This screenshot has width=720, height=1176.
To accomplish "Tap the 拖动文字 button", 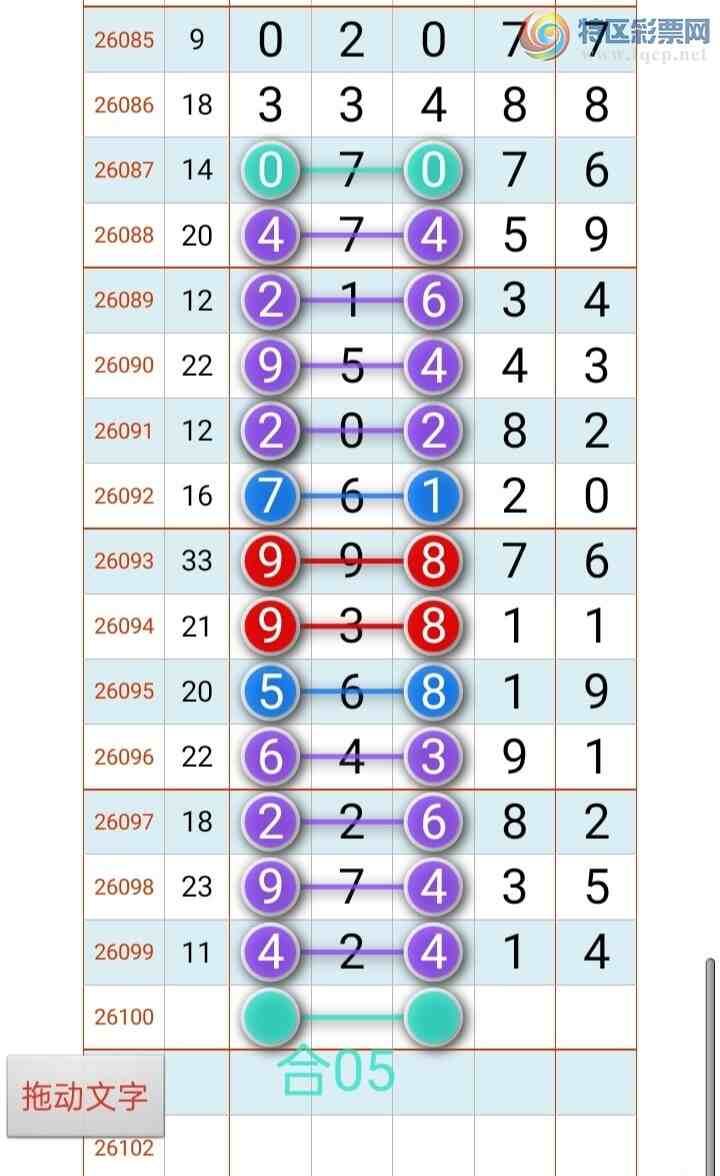I will (85, 1096).
